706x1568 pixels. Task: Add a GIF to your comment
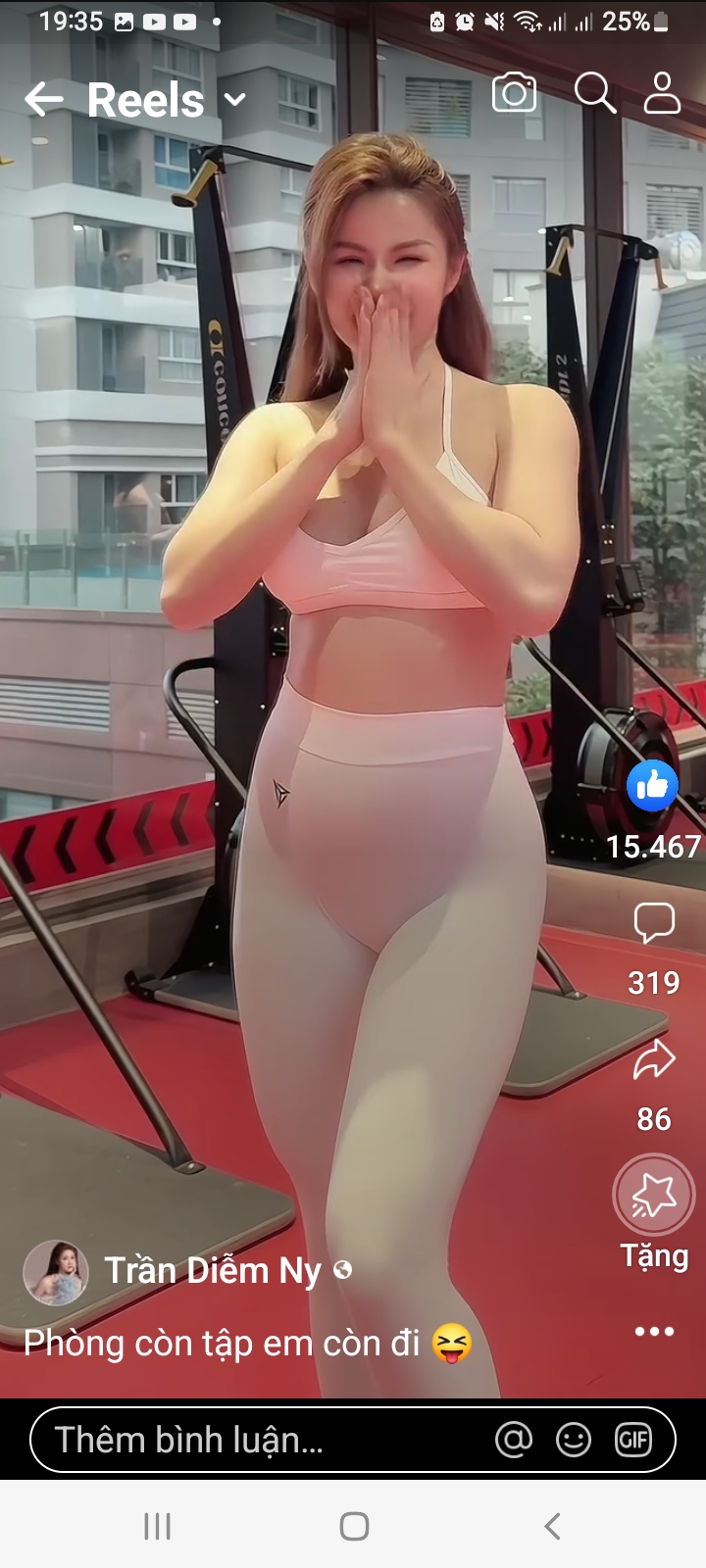633,1440
